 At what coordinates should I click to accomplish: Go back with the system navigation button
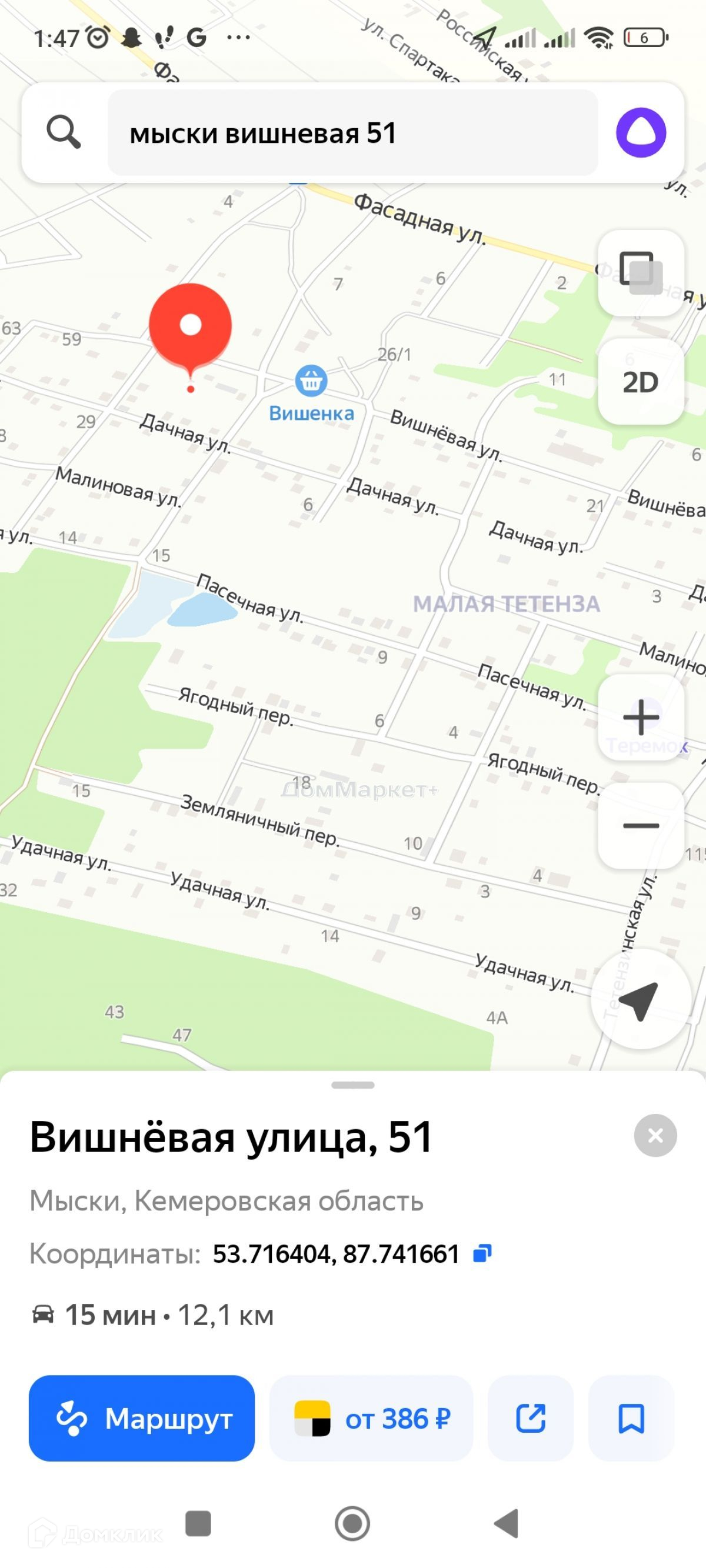coord(506,1523)
